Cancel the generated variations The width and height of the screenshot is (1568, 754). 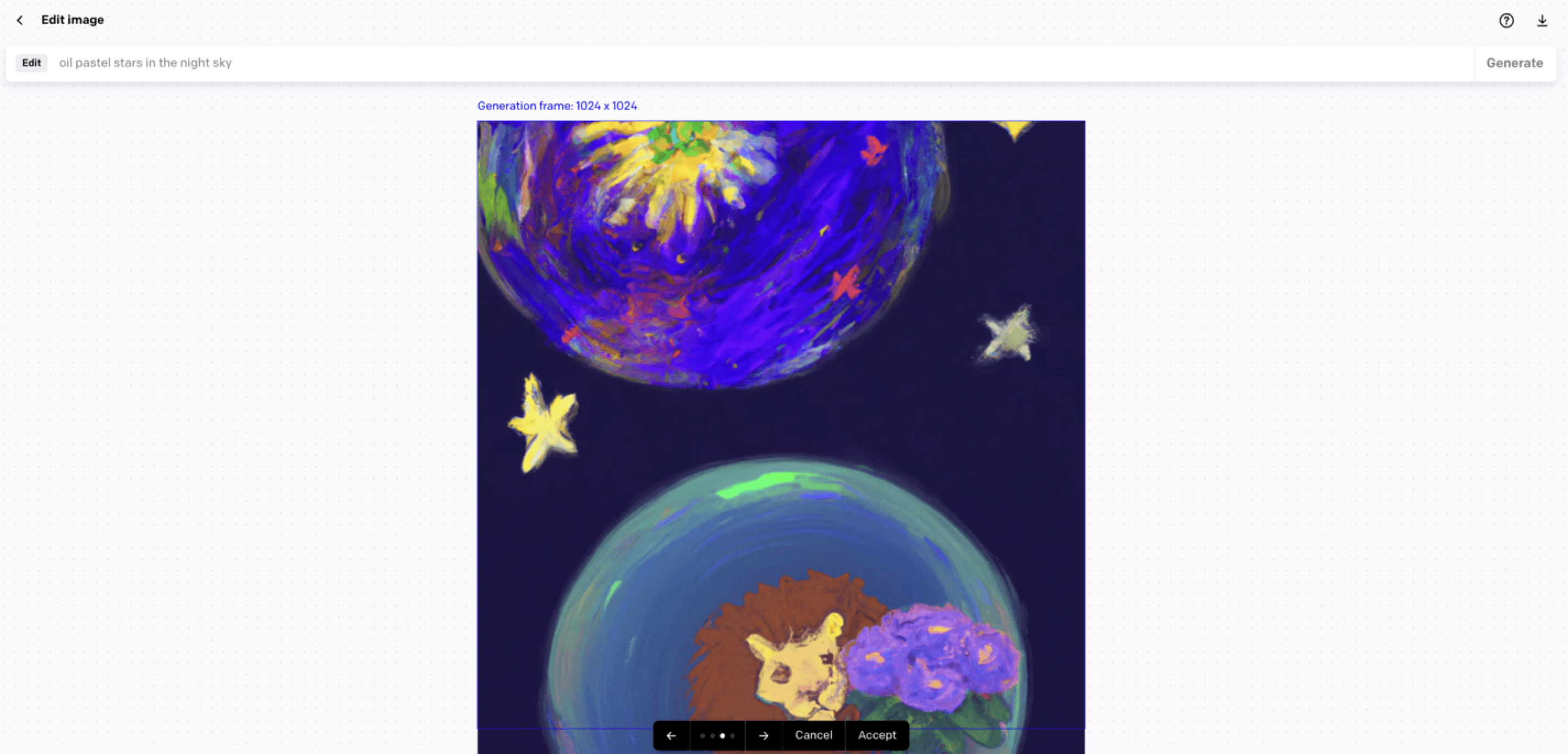813,735
